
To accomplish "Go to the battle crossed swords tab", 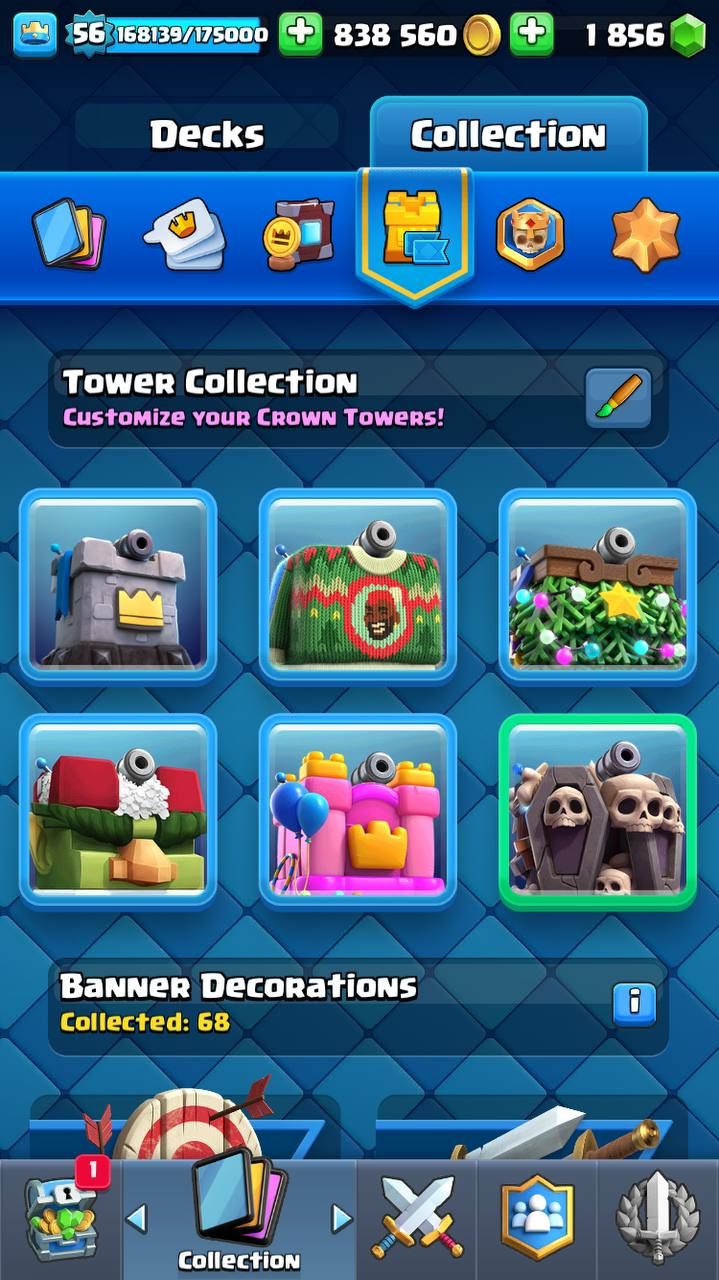I will 417,1218.
